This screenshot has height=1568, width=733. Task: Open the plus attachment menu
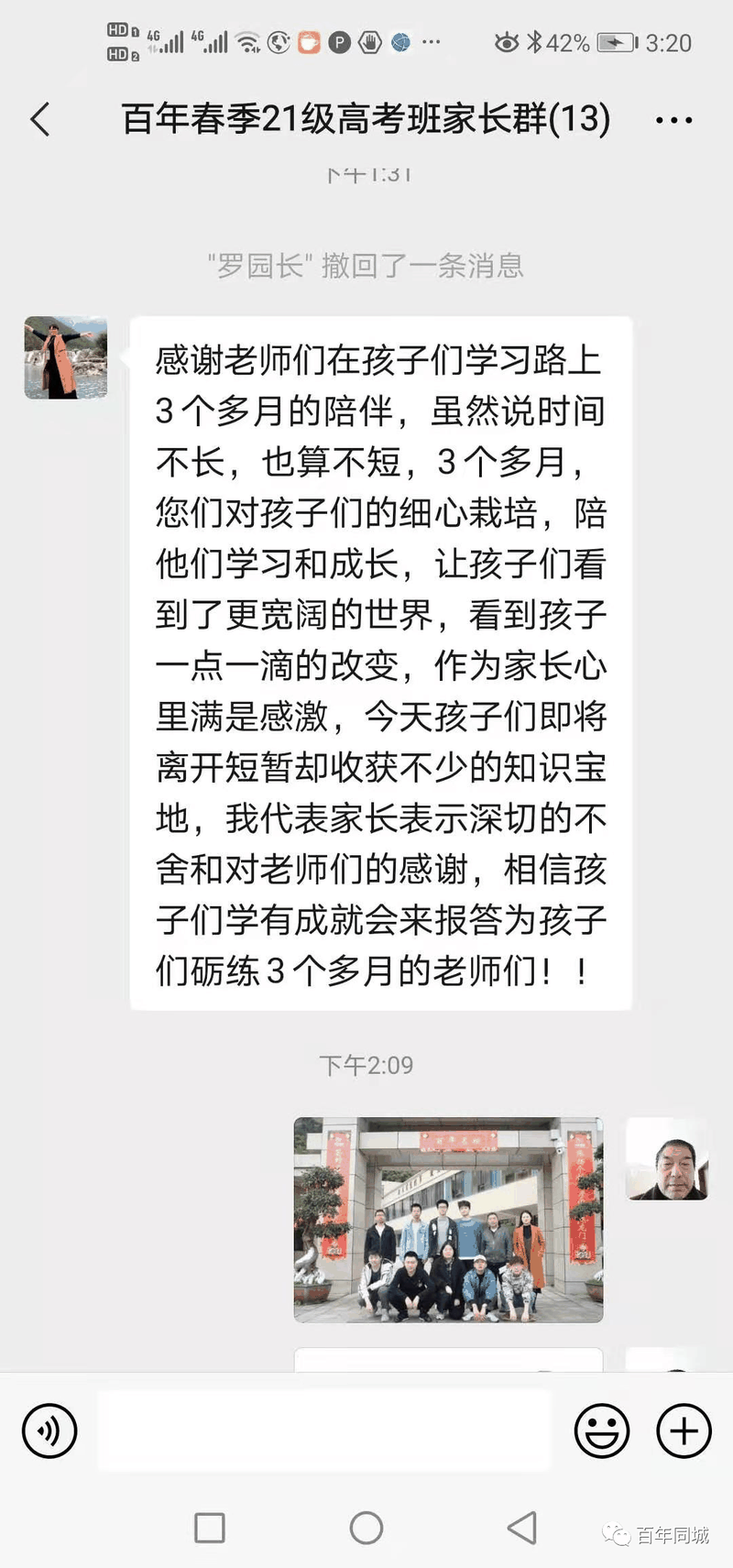pos(684,1431)
